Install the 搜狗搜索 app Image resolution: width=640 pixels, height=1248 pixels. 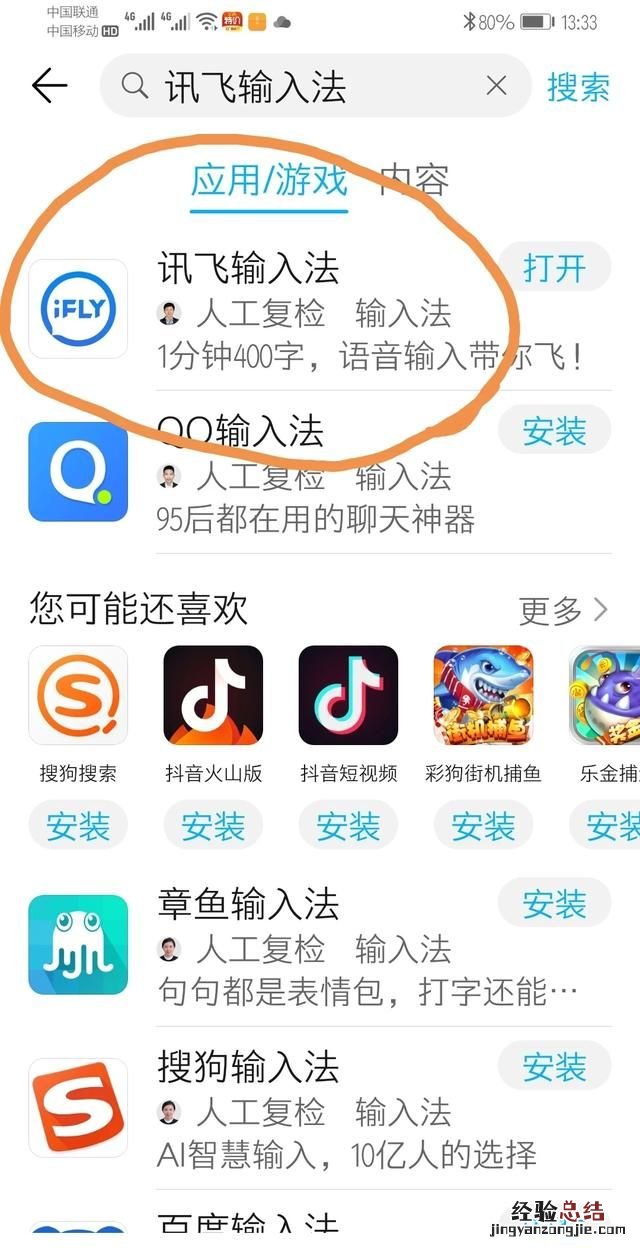click(x=78, y=827)
